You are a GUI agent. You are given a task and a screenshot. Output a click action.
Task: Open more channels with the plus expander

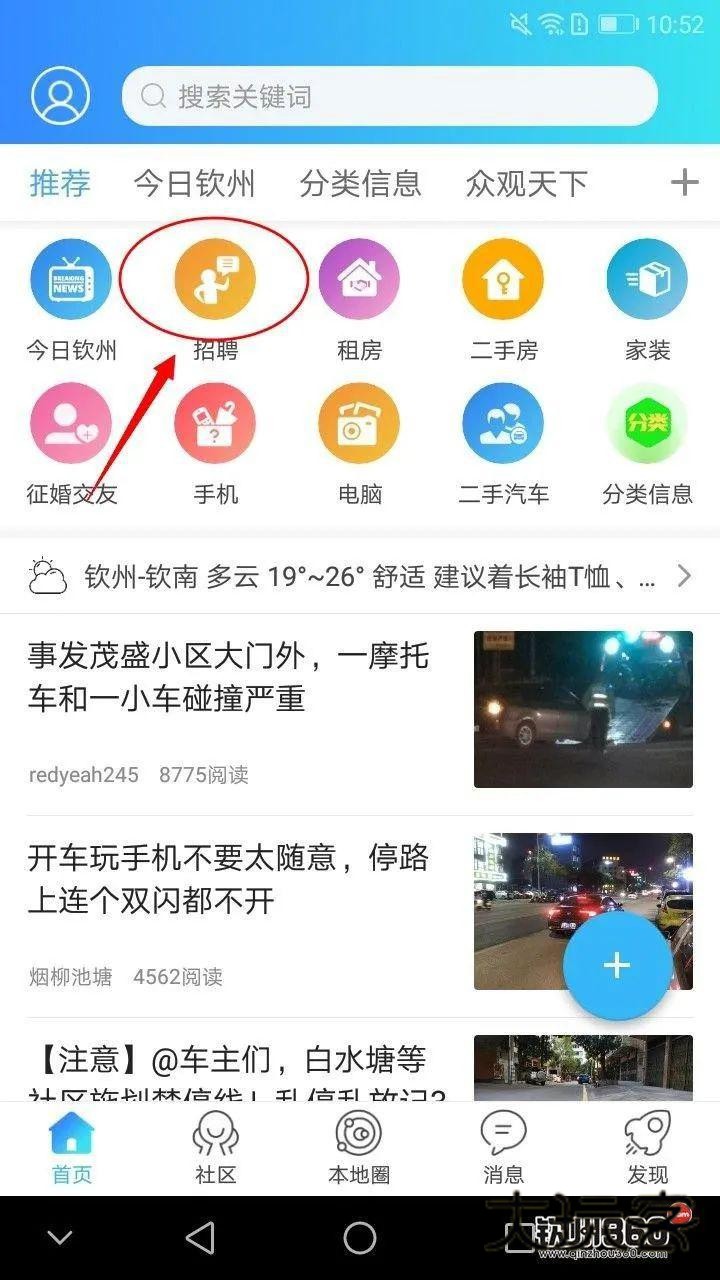(x=686, y=182)
